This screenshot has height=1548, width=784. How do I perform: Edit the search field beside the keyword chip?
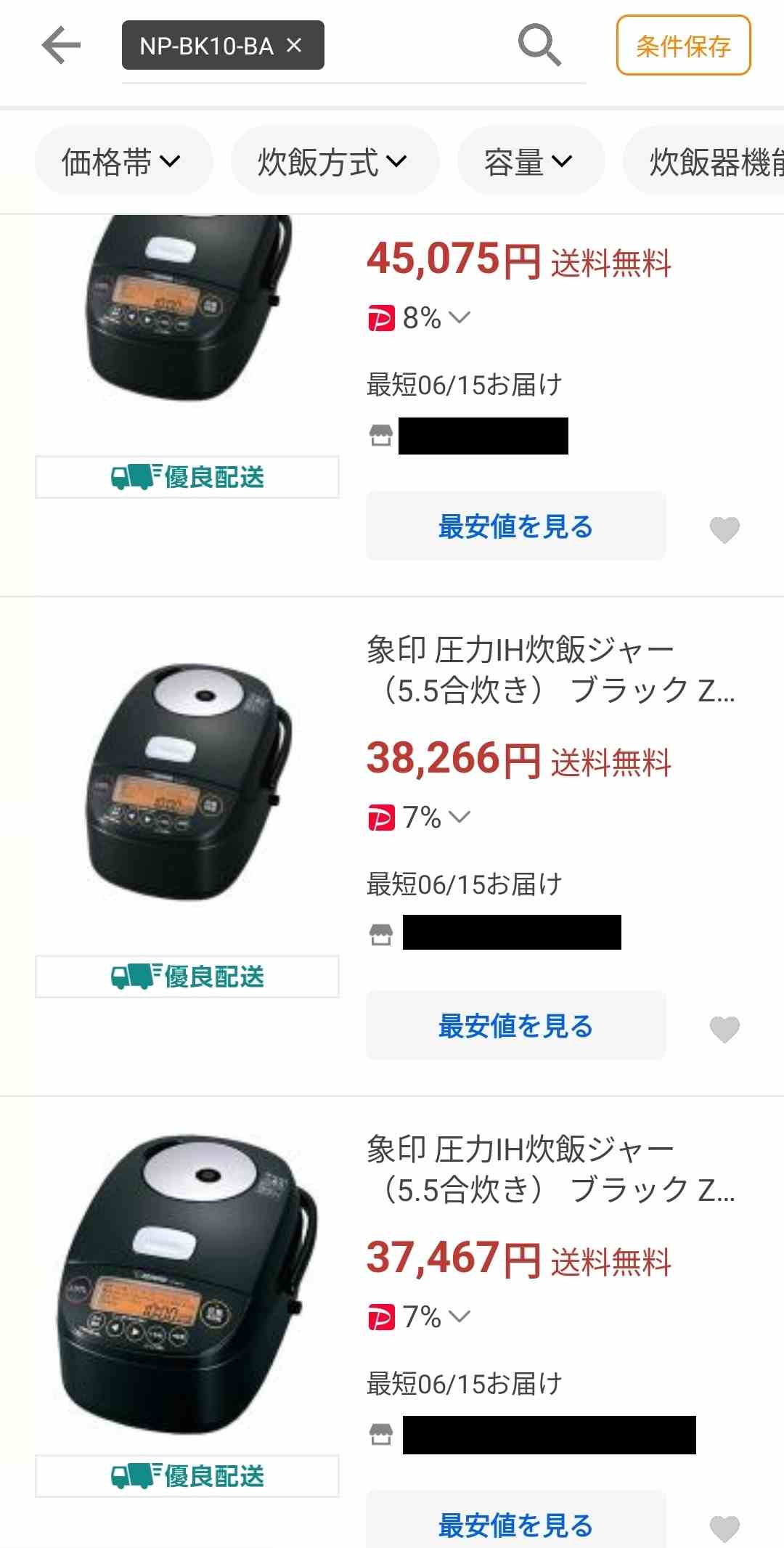tap(414, 46)
